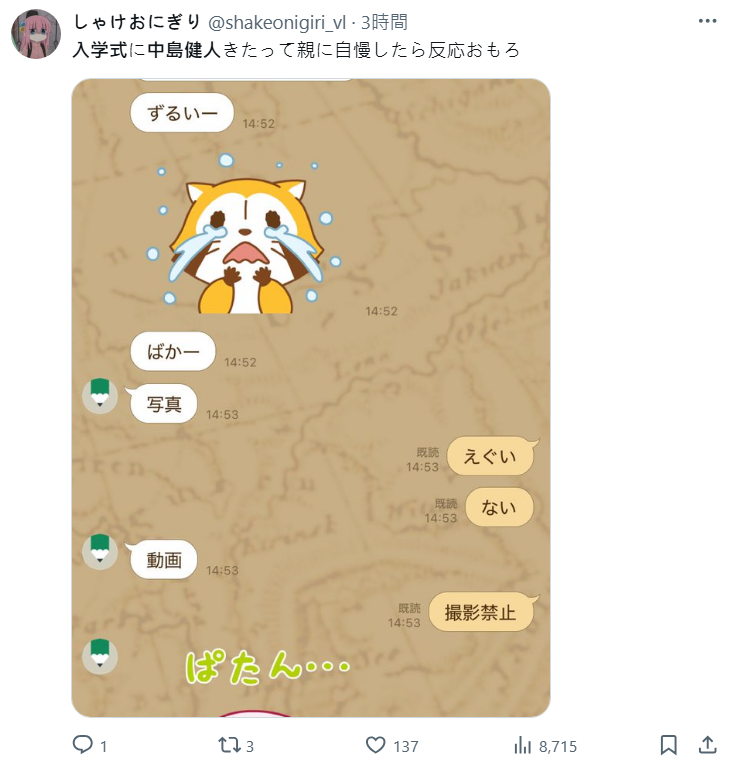Share this tweet
Screen dimensions: 736x767
pos(707,745)
